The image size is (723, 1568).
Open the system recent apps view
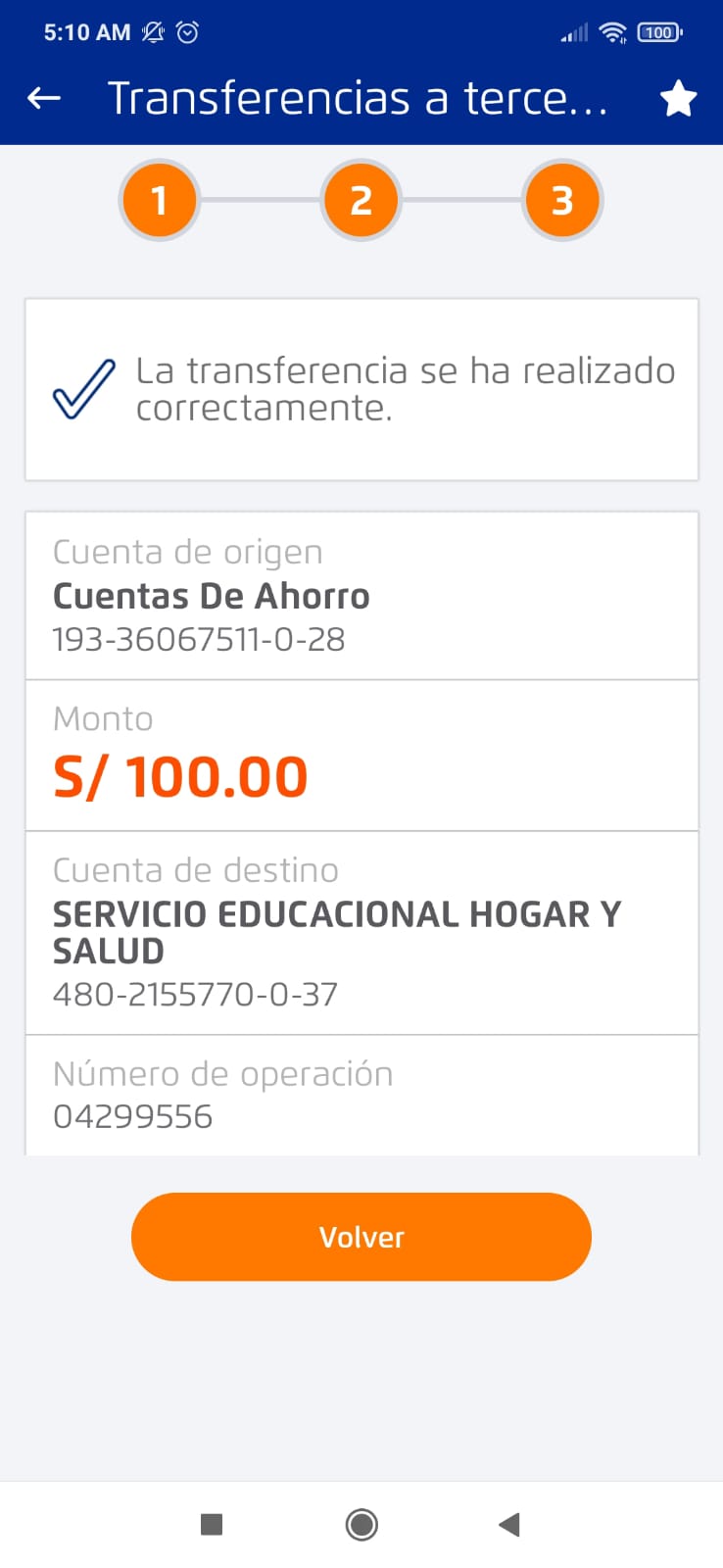[212, 1524]
